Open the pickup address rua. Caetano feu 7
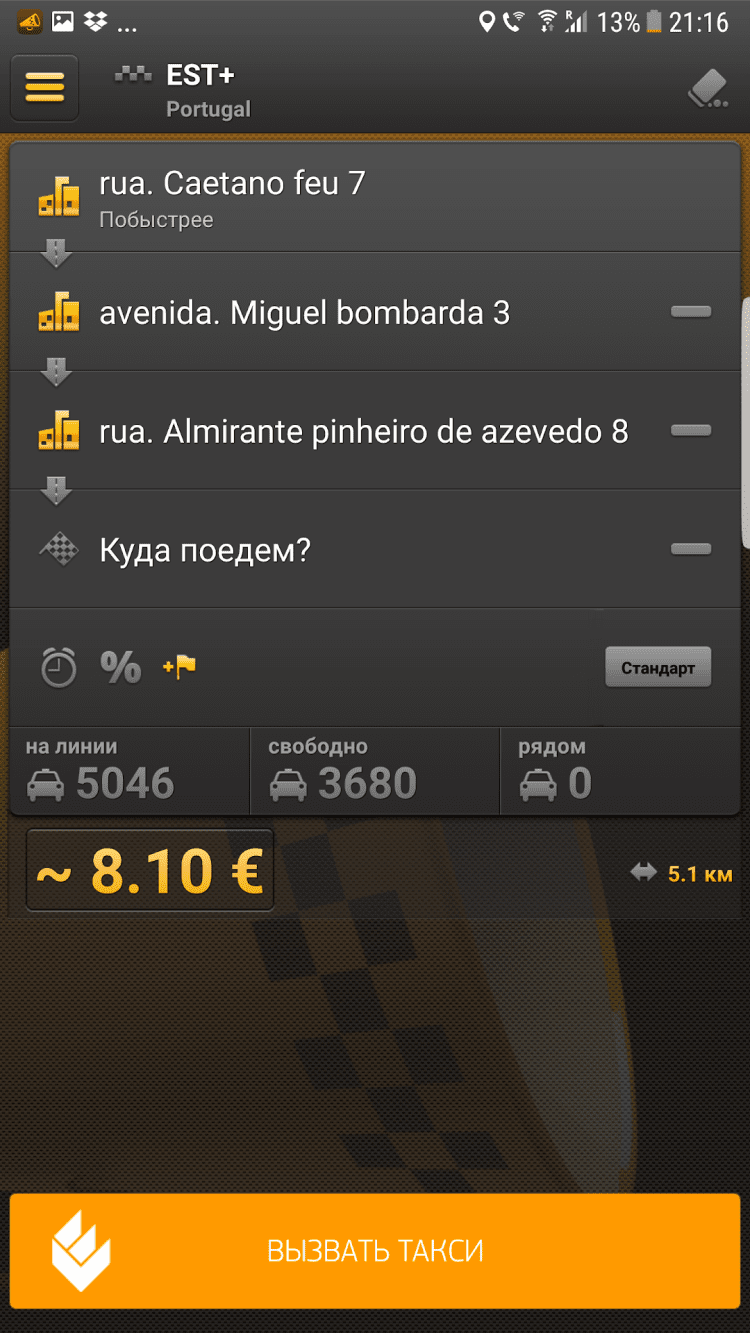The width and height of the screenshot is (750, 1333). tap(232, 195)
